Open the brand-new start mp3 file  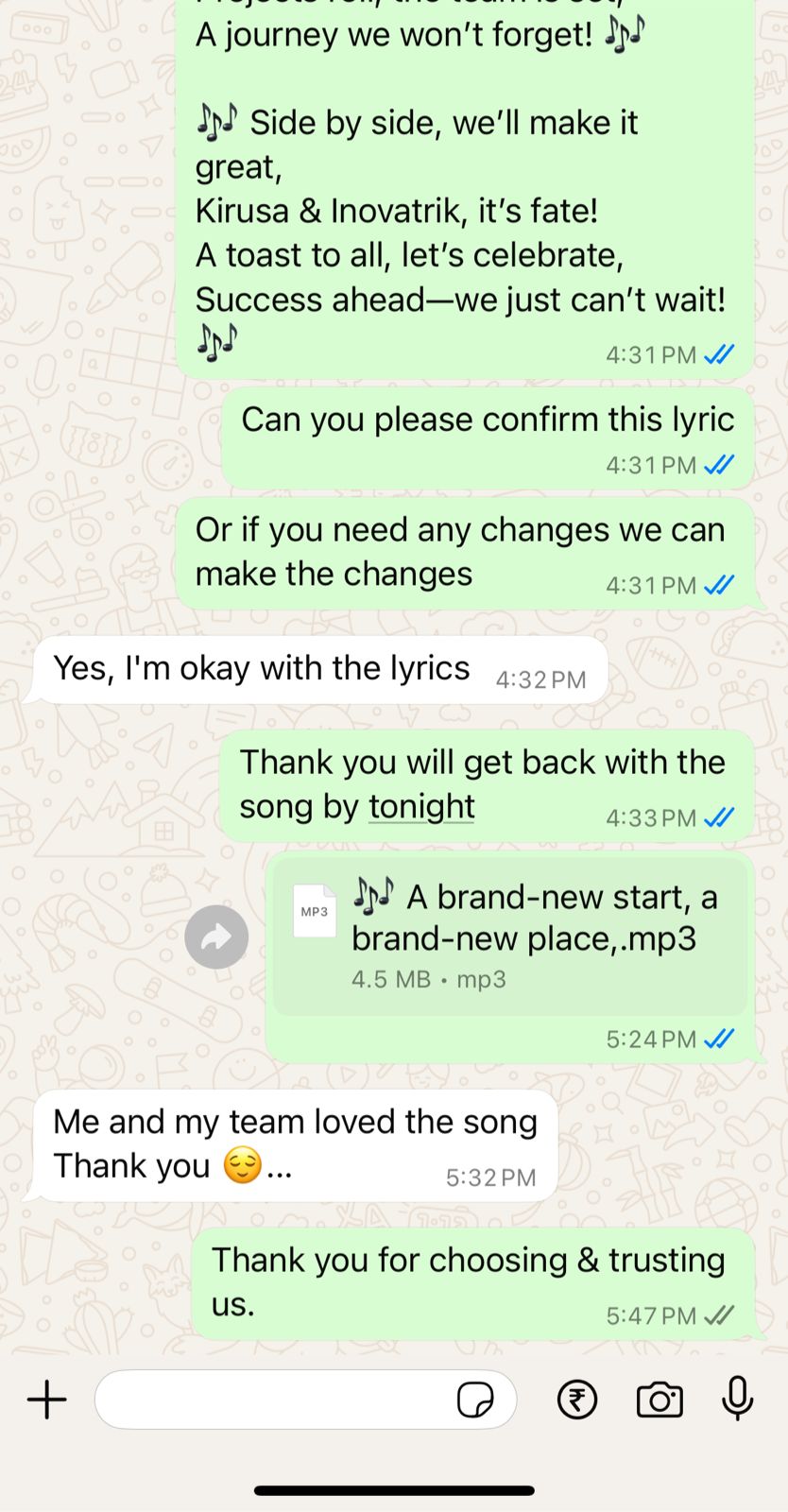pos(510,936)
